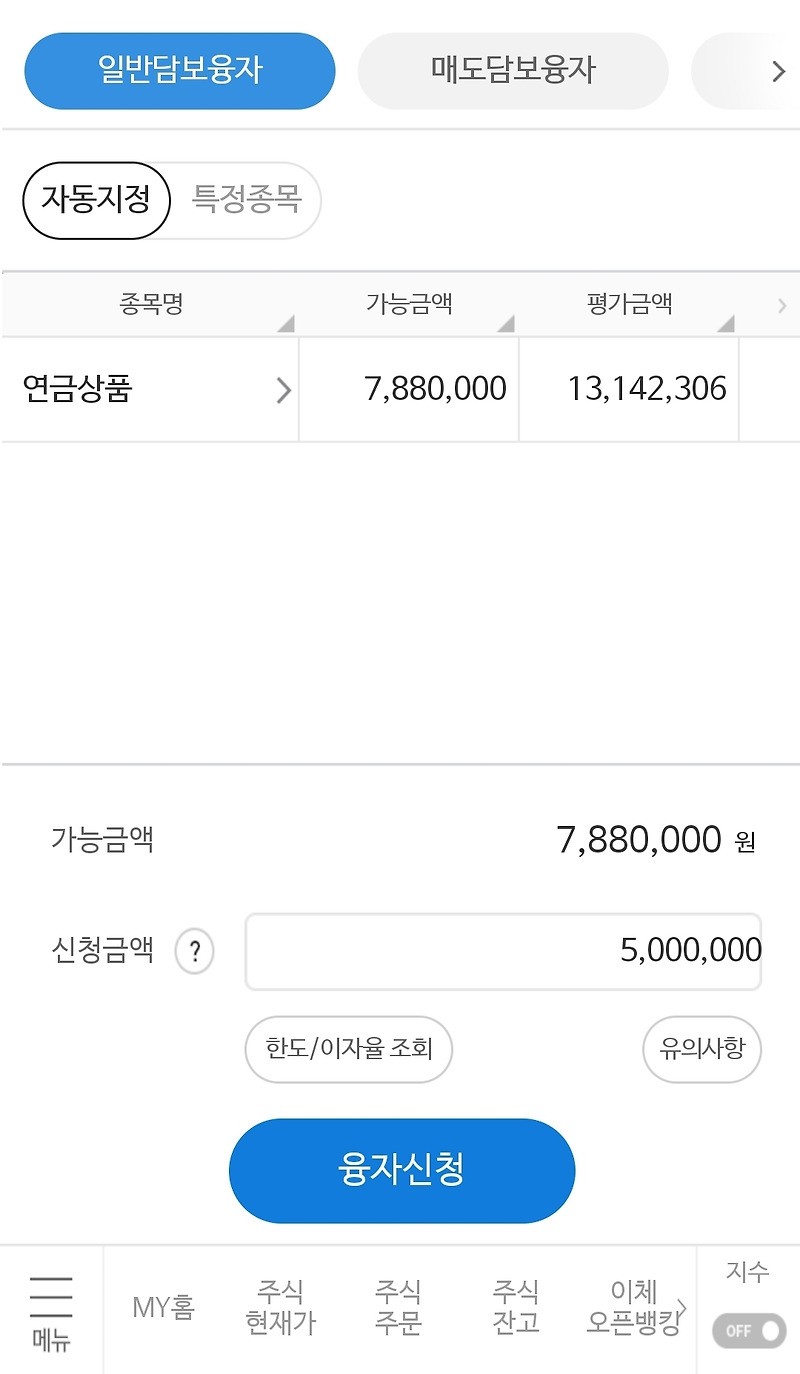
Task: Open 주식 주문
Action: point(398,1307)
